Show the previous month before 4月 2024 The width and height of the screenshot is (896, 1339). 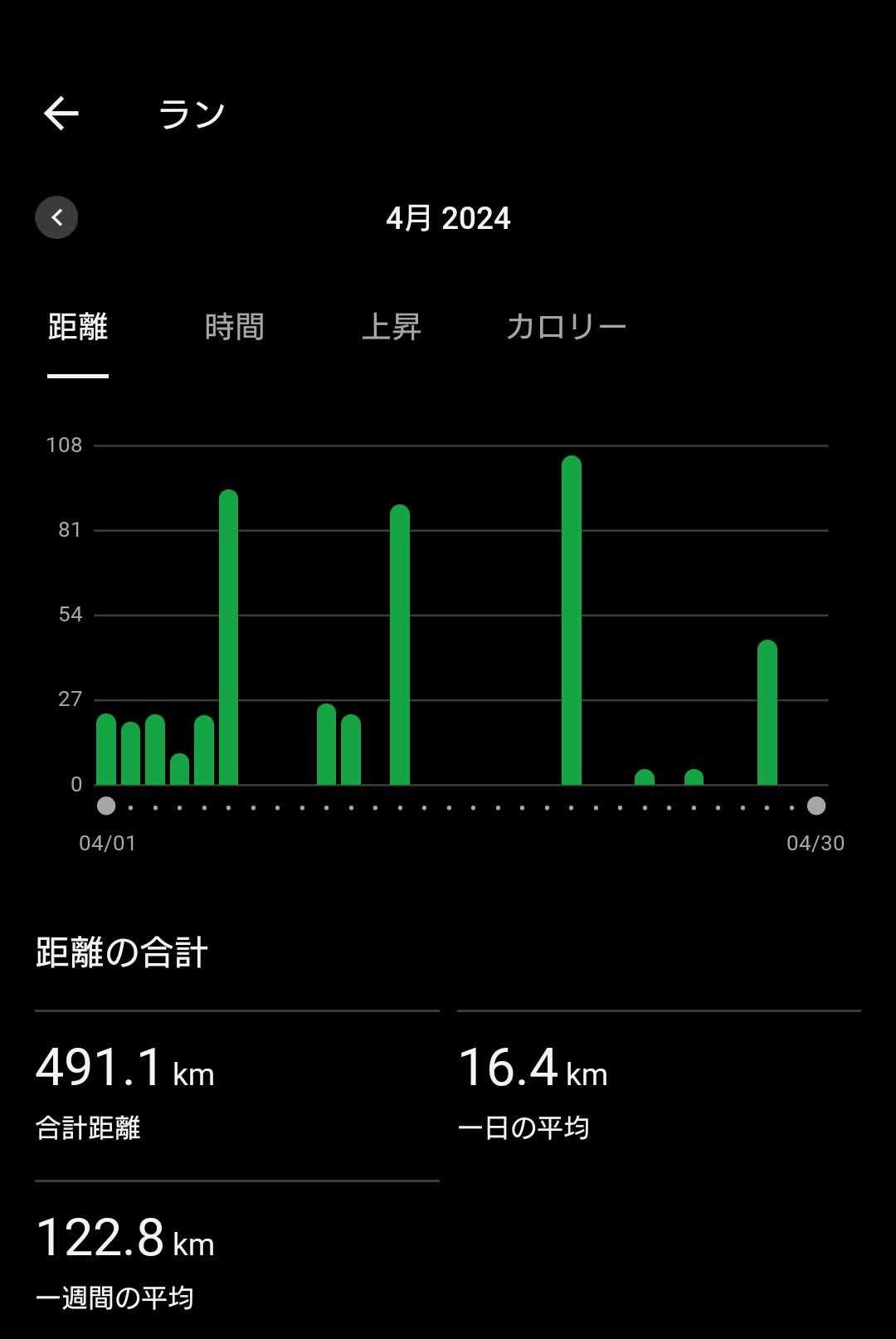click(x=56, y=217)
